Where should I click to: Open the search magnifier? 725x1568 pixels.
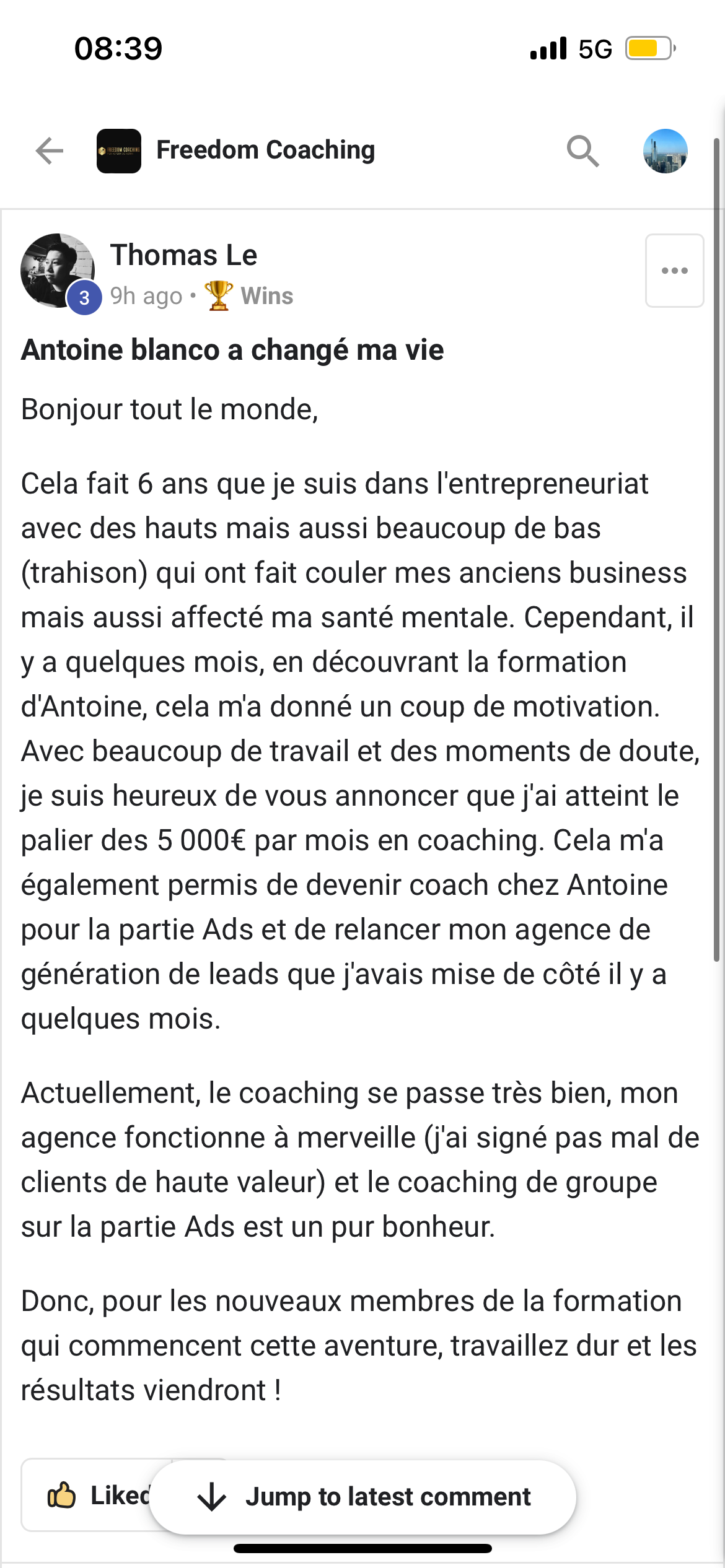tap(582, 150)
